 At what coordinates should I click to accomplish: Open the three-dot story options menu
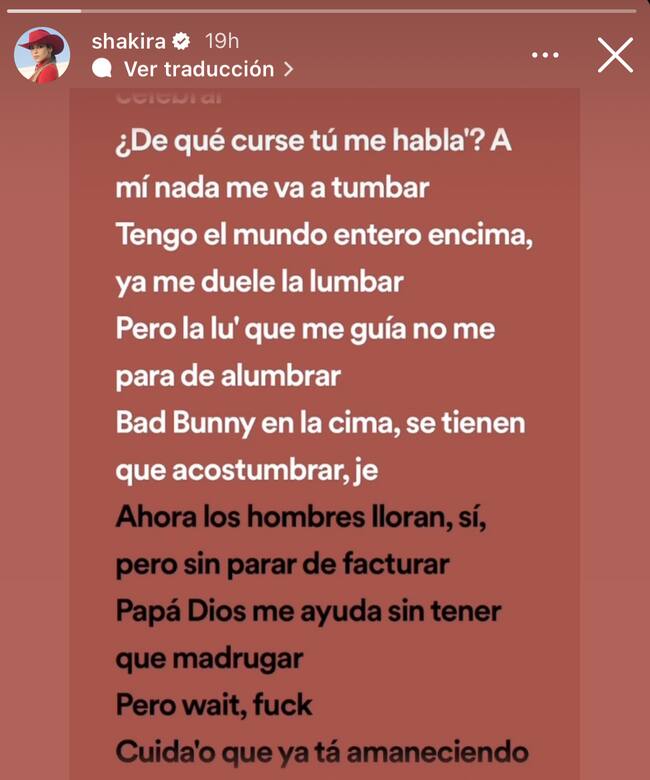(x=545, y=55)
